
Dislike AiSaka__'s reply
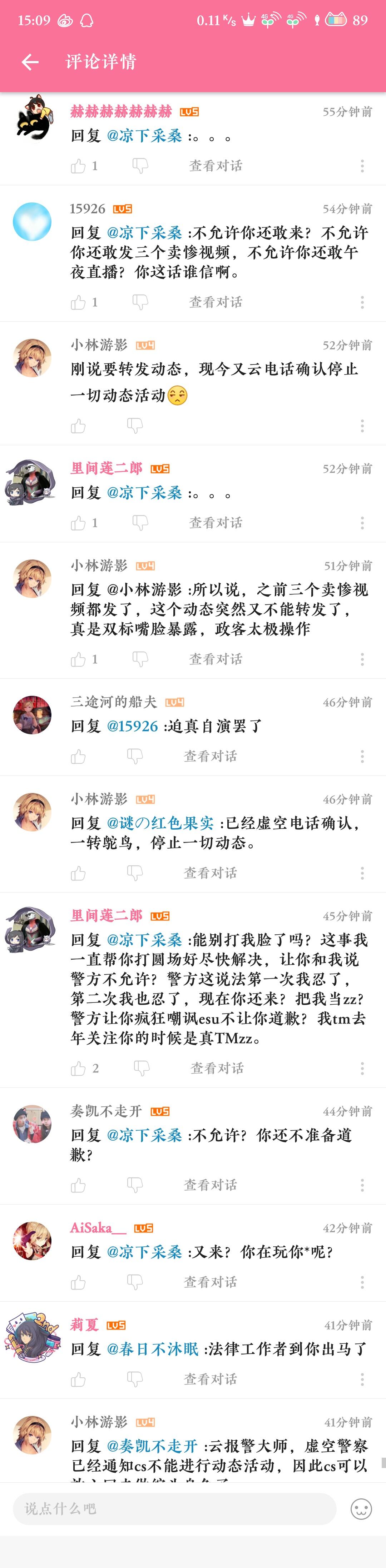coord(135,1282)
